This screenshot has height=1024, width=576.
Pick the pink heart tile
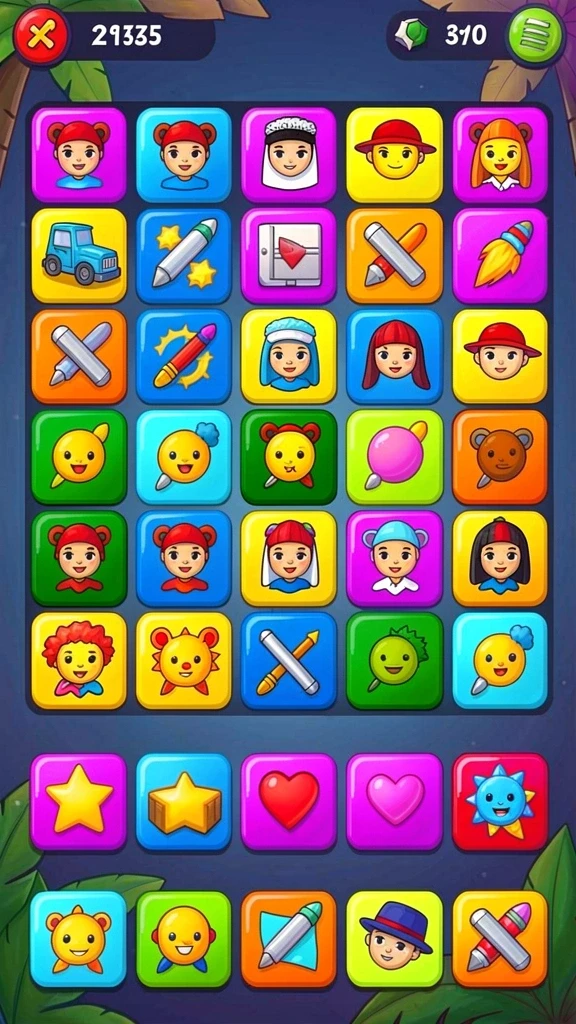tap(394, 801)
